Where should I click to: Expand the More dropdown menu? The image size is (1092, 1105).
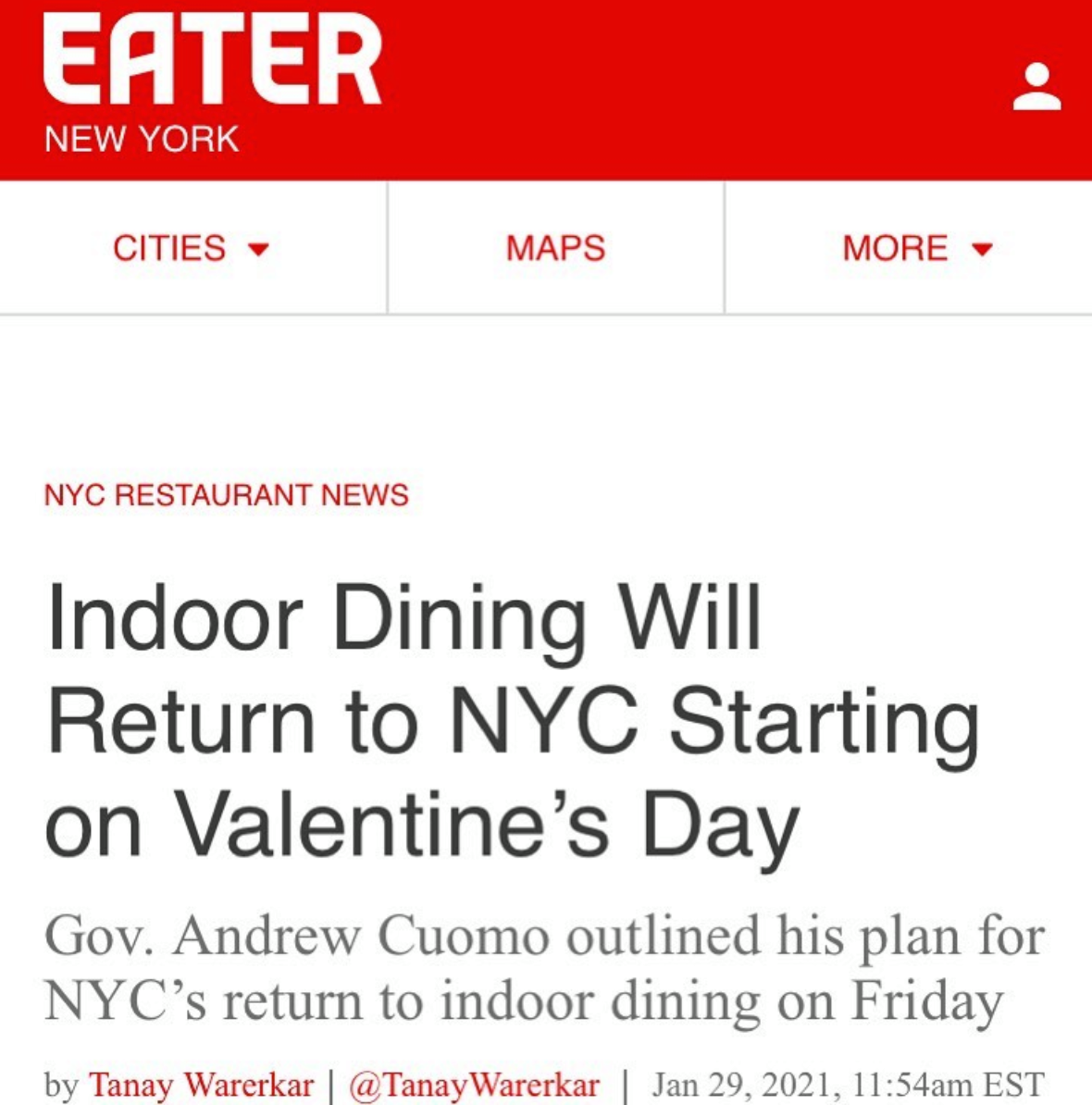[916, 248]
